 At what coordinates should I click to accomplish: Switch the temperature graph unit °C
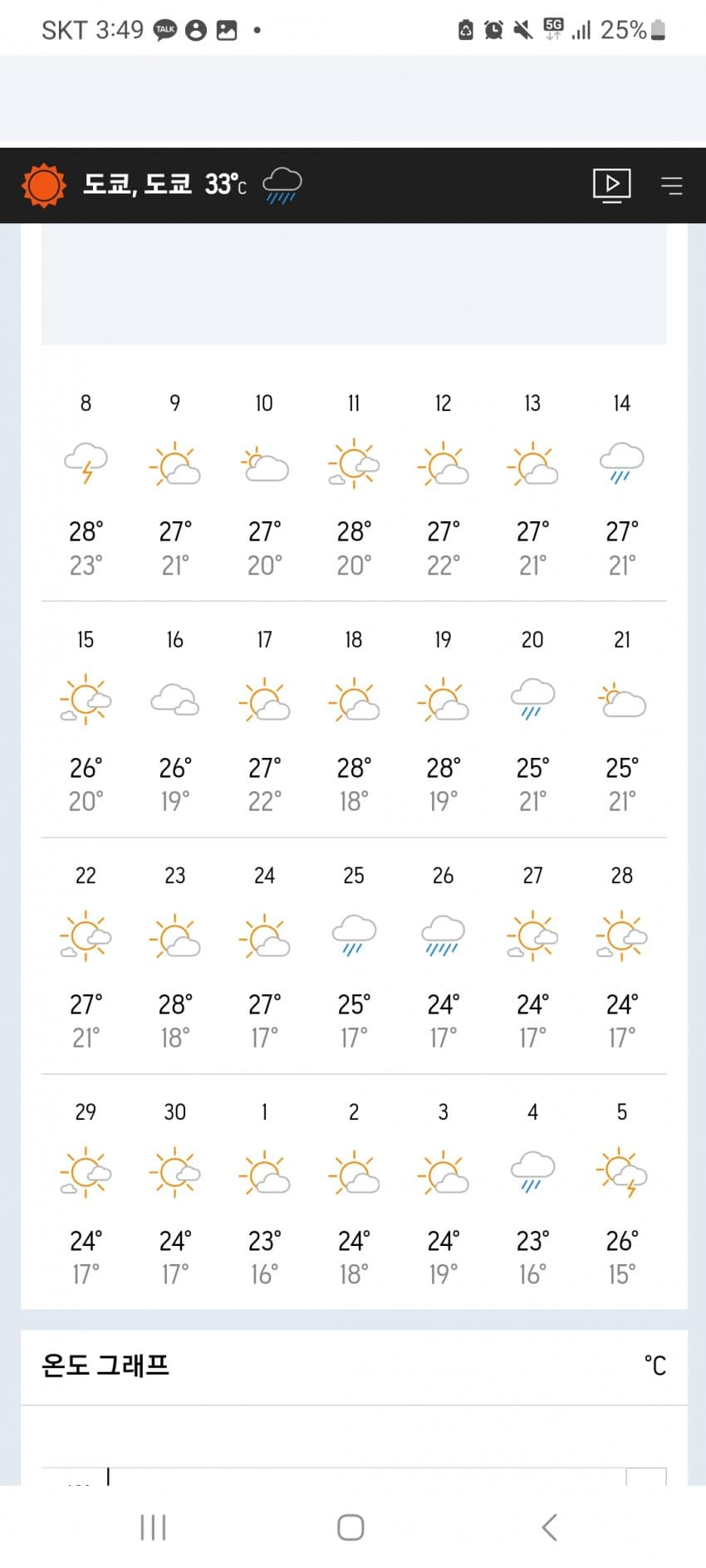tap(655, 1366)
